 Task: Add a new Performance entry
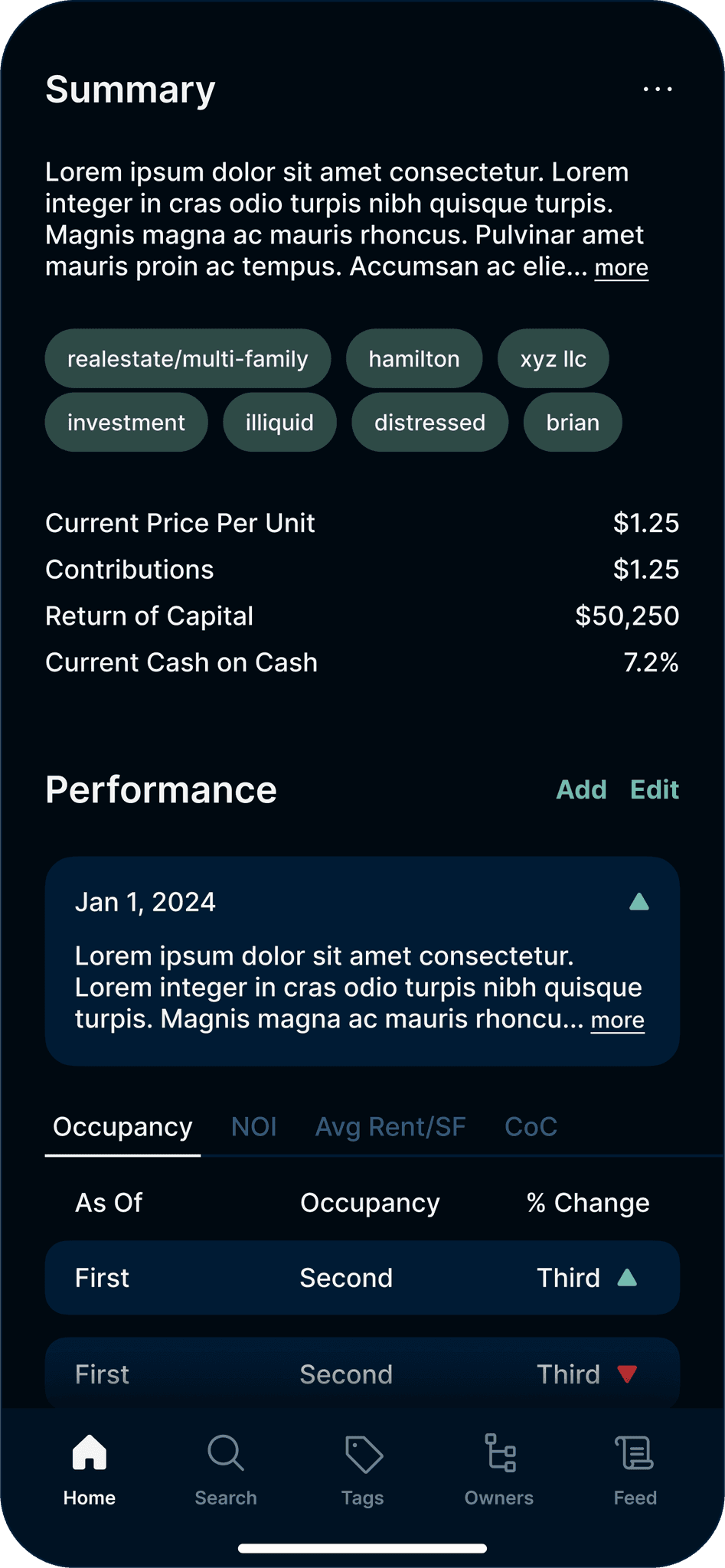pos(581,789)
